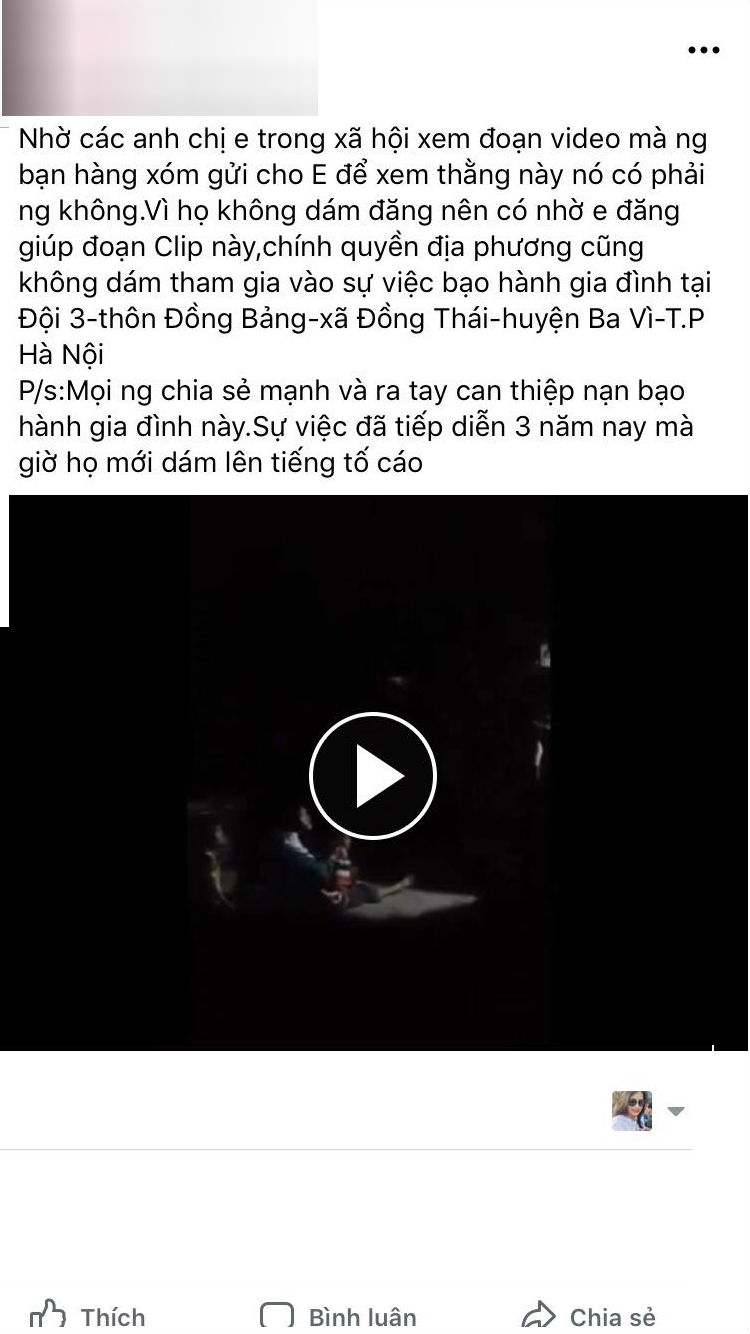Tap Thích to like the post
Viewport: 750px width, 1334px height.
coord(88,1315)
